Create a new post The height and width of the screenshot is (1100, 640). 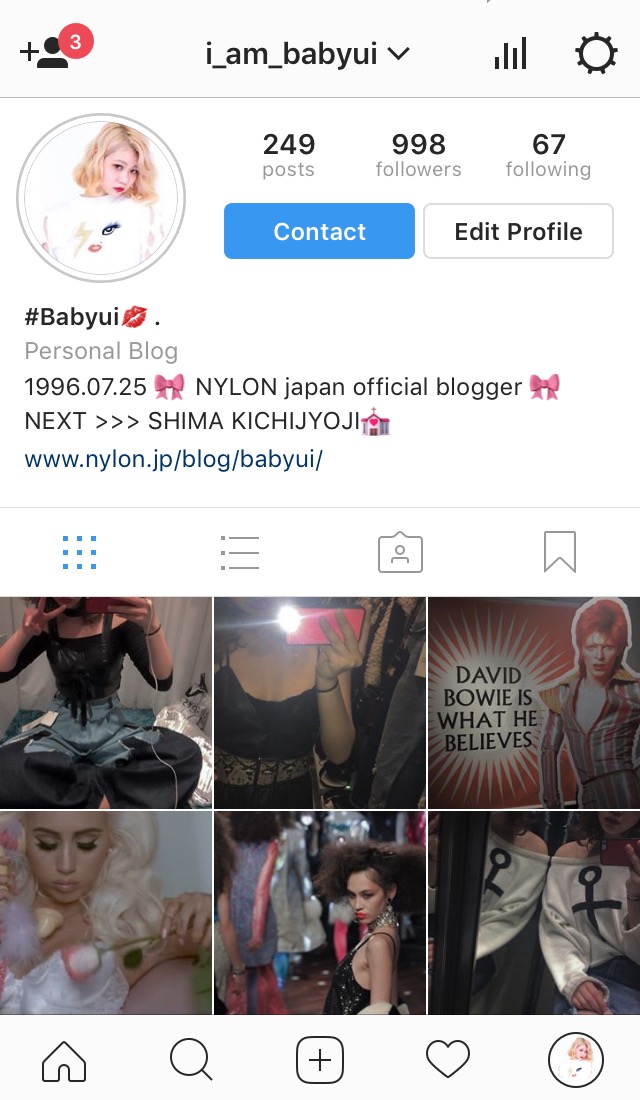pyautogui.click(x=320, y=1059)
